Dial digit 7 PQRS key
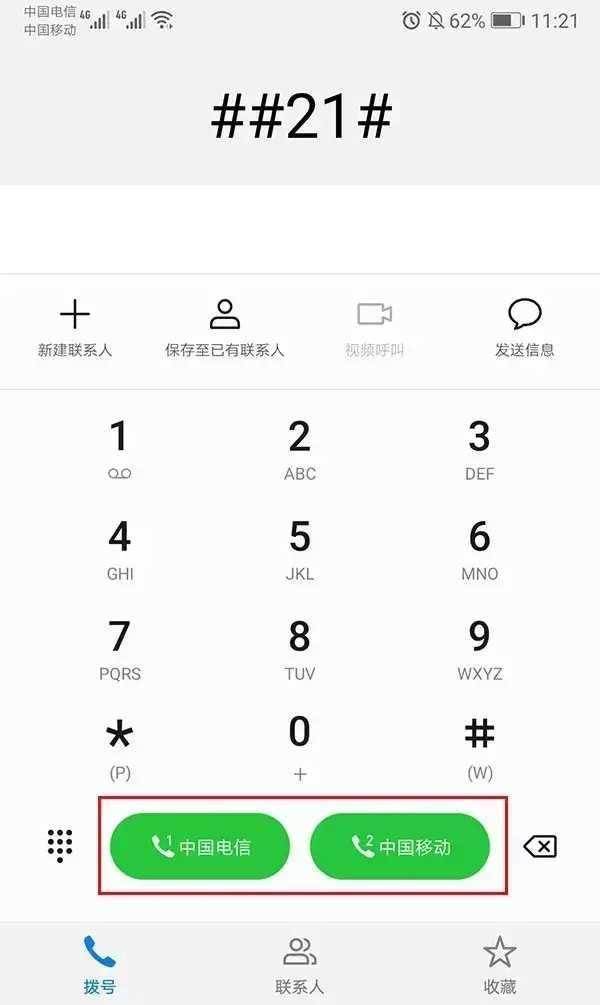The height and width of the screenshot is (1005, 600). click(x=119, y=648)
